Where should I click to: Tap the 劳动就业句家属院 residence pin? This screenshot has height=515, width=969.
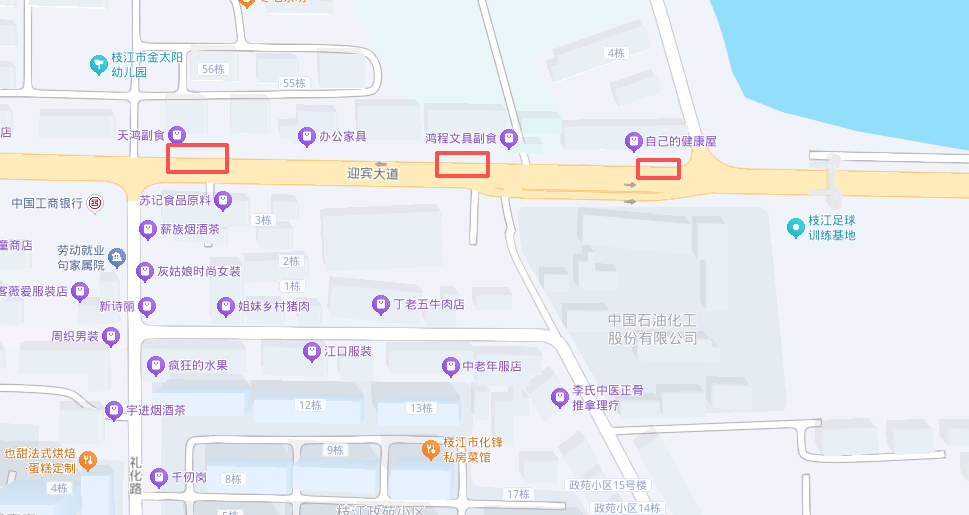(117, 258)
